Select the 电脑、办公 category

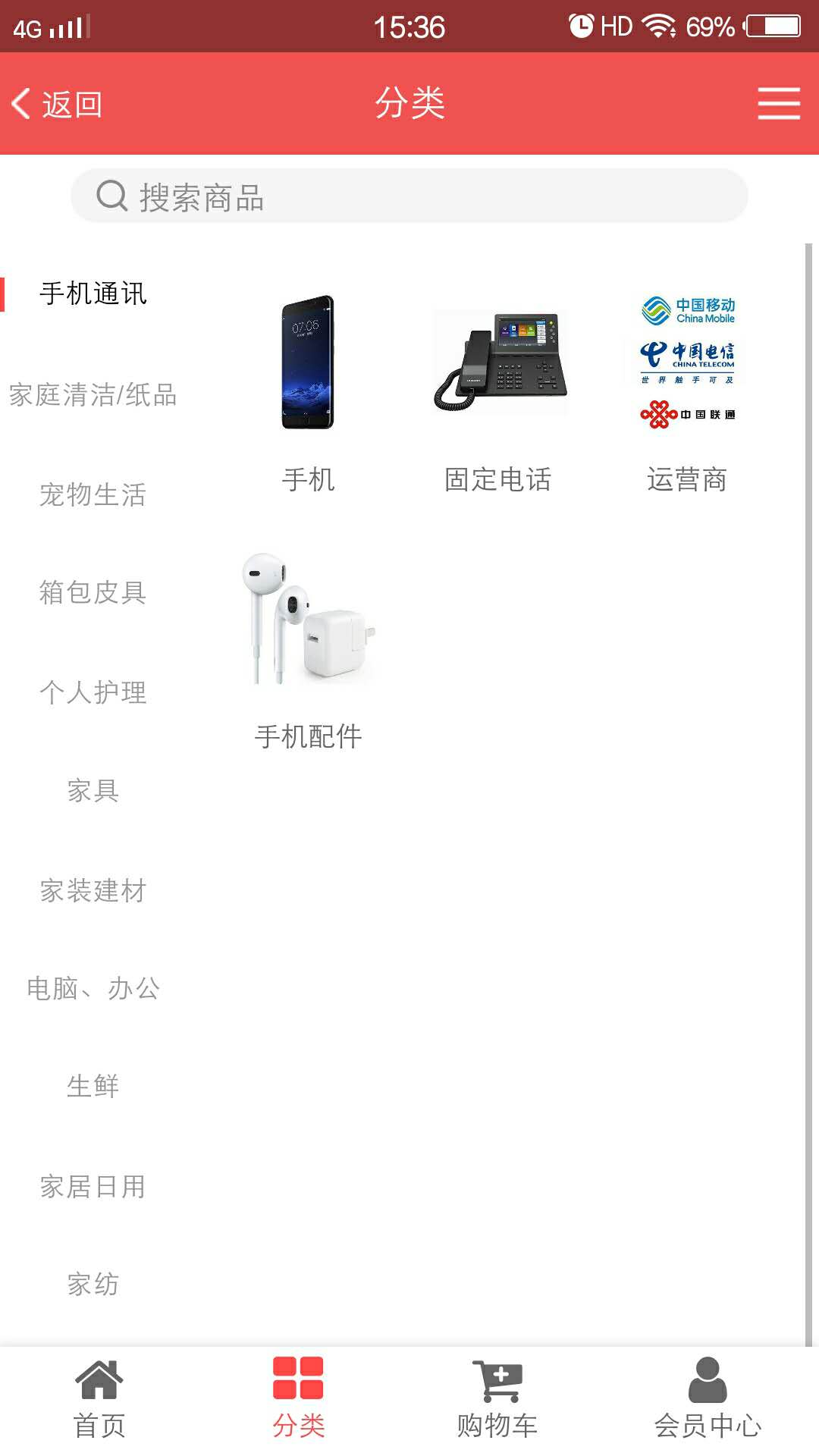[x=93, y=989]
